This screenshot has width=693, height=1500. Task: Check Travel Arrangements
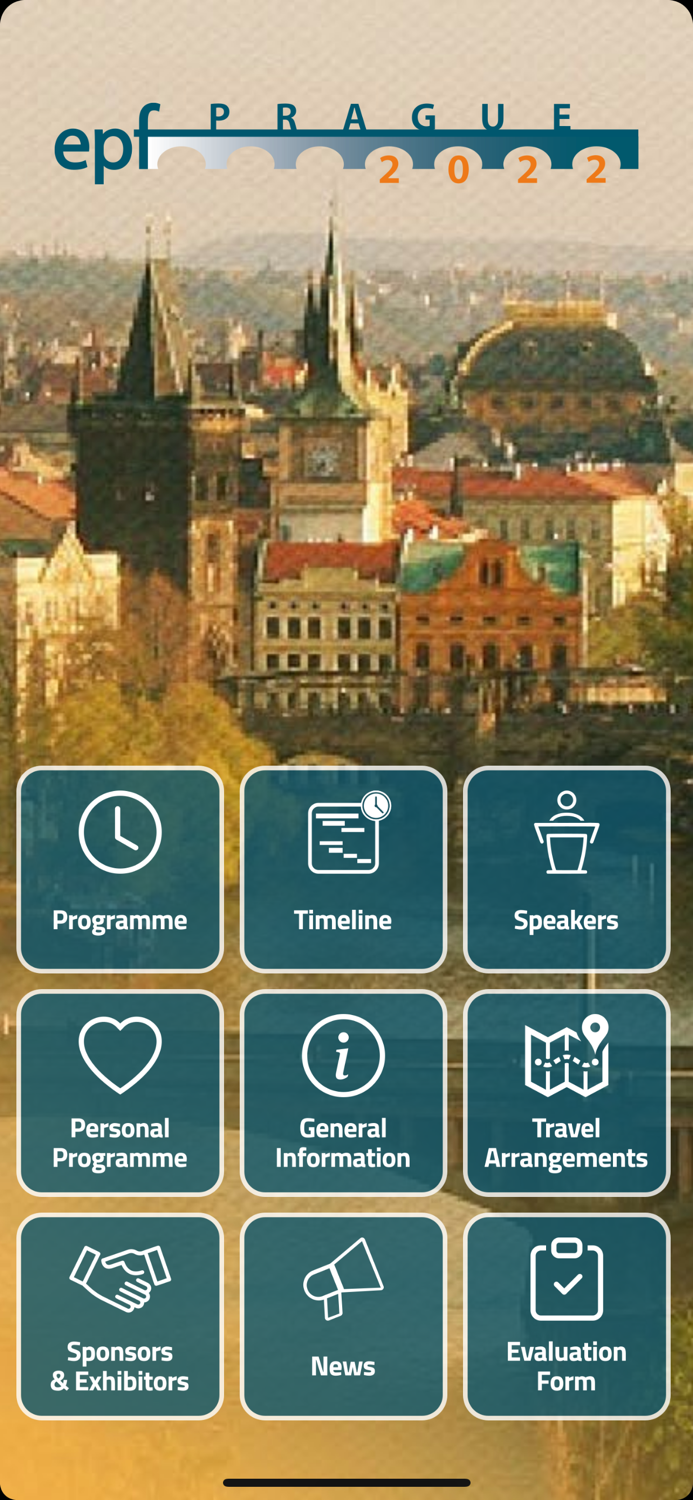[x=566, y=1093]
